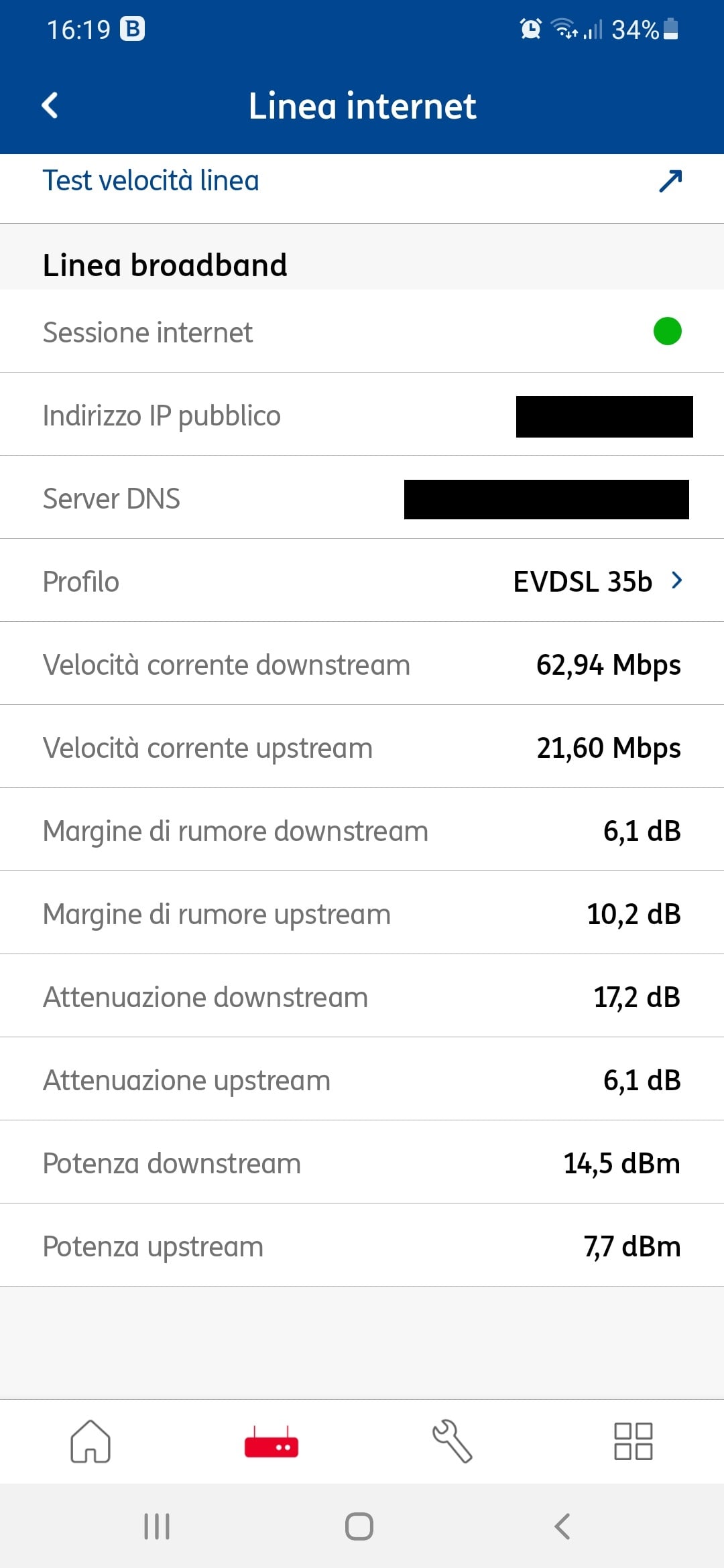
Task: Tap the system home button
Action: tap(359, 1526)
